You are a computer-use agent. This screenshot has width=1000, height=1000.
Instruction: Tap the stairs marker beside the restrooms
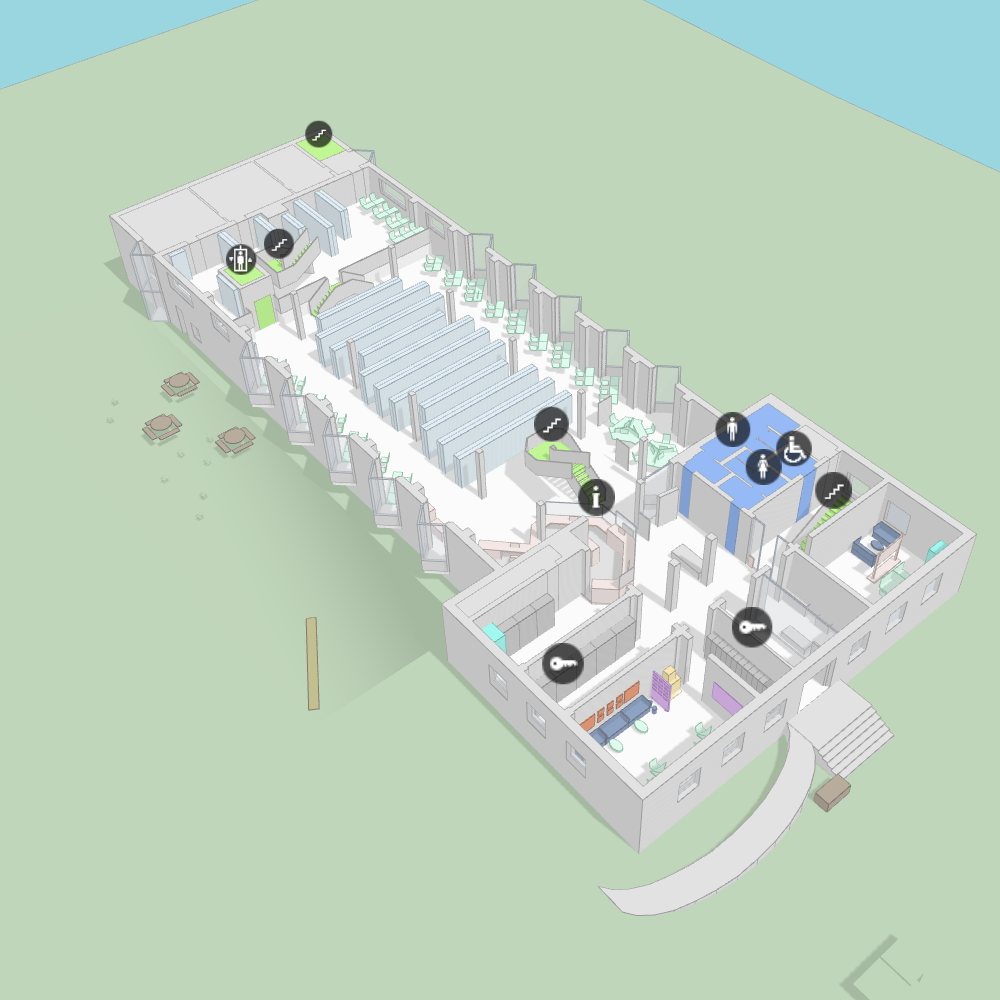(834, 490)
